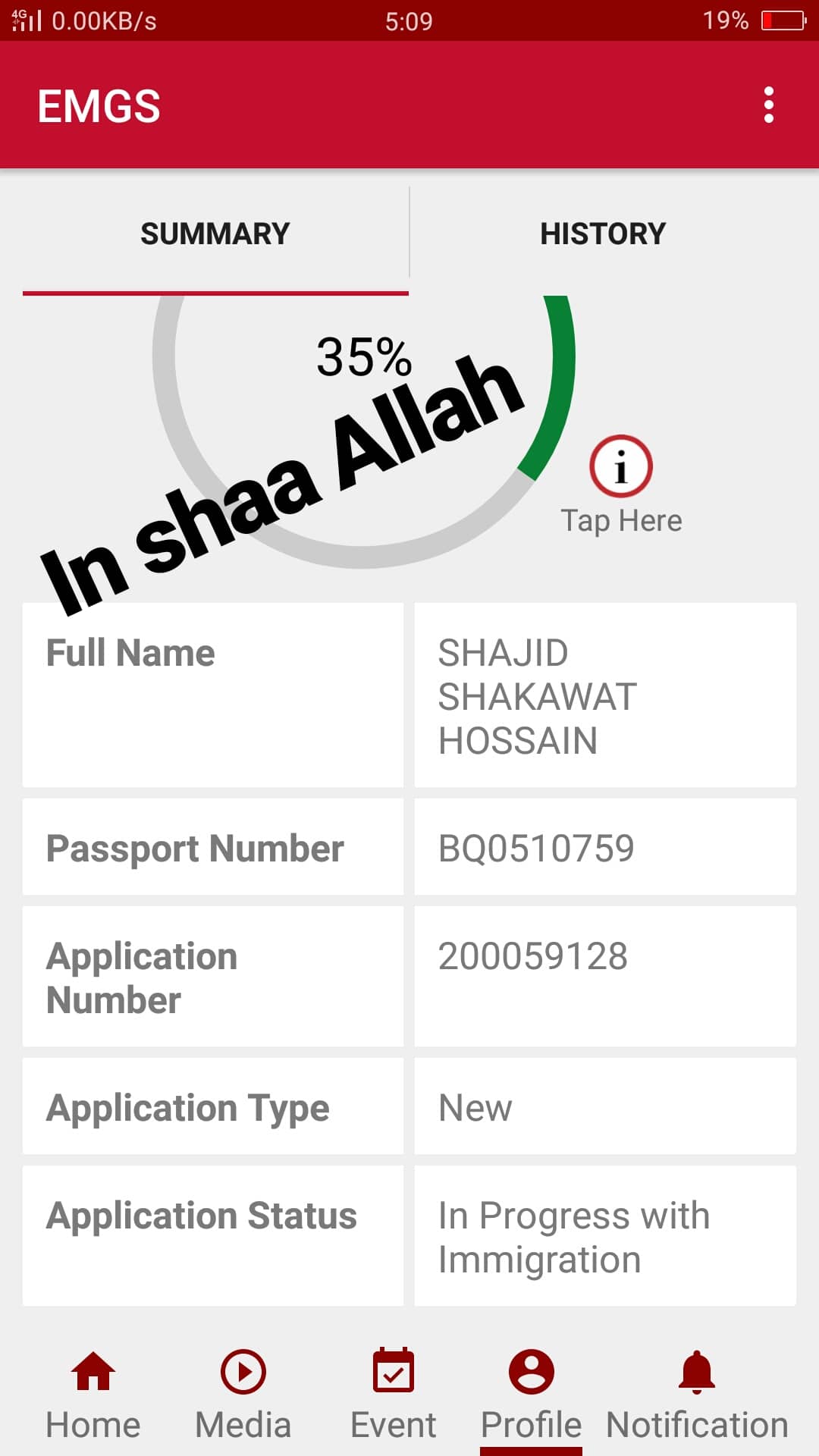Select the SUMMARY tab

[215, 234]
